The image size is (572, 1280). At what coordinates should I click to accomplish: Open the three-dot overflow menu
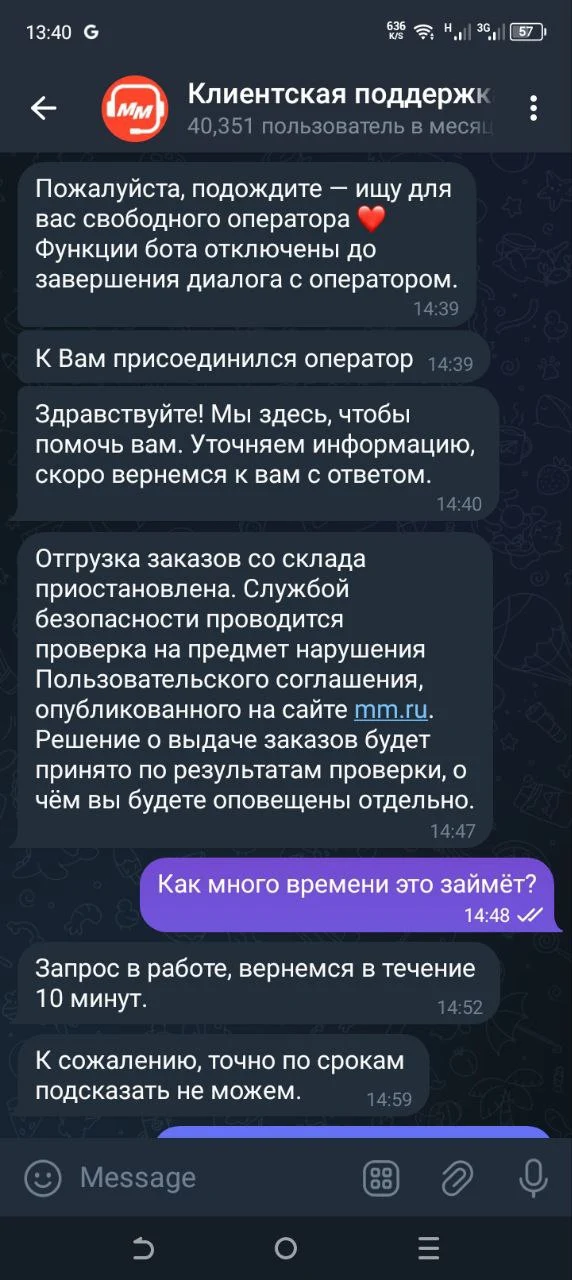[x=534, y=108]
